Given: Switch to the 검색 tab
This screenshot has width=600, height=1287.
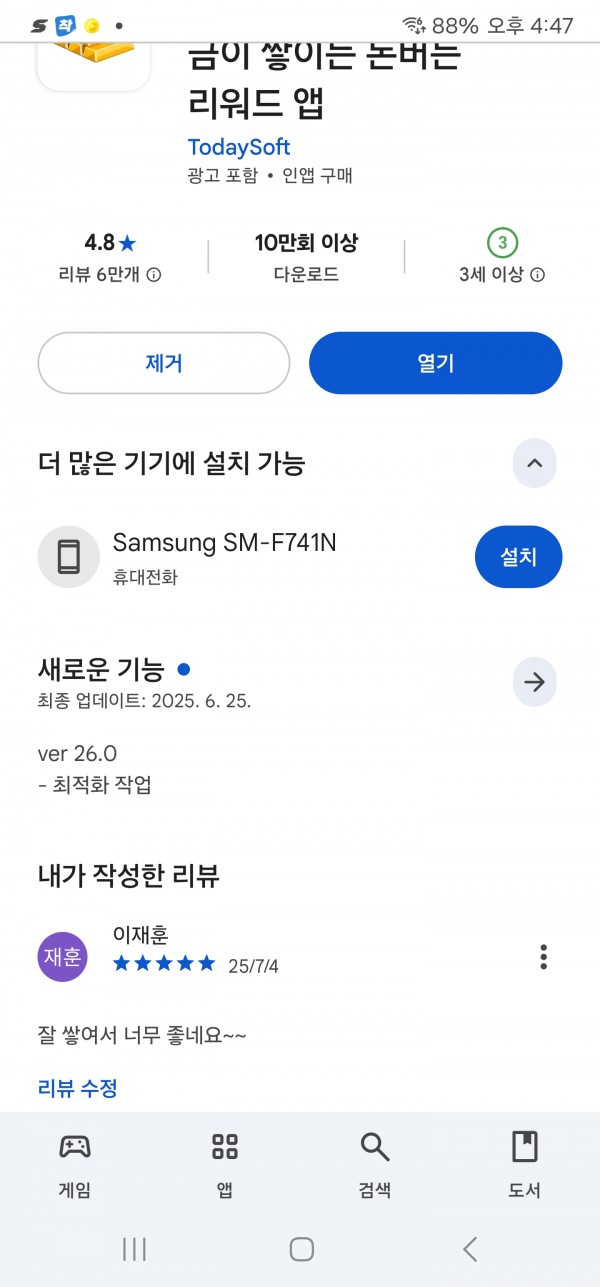Looking at the screenshot, I should click(375, 1165).
